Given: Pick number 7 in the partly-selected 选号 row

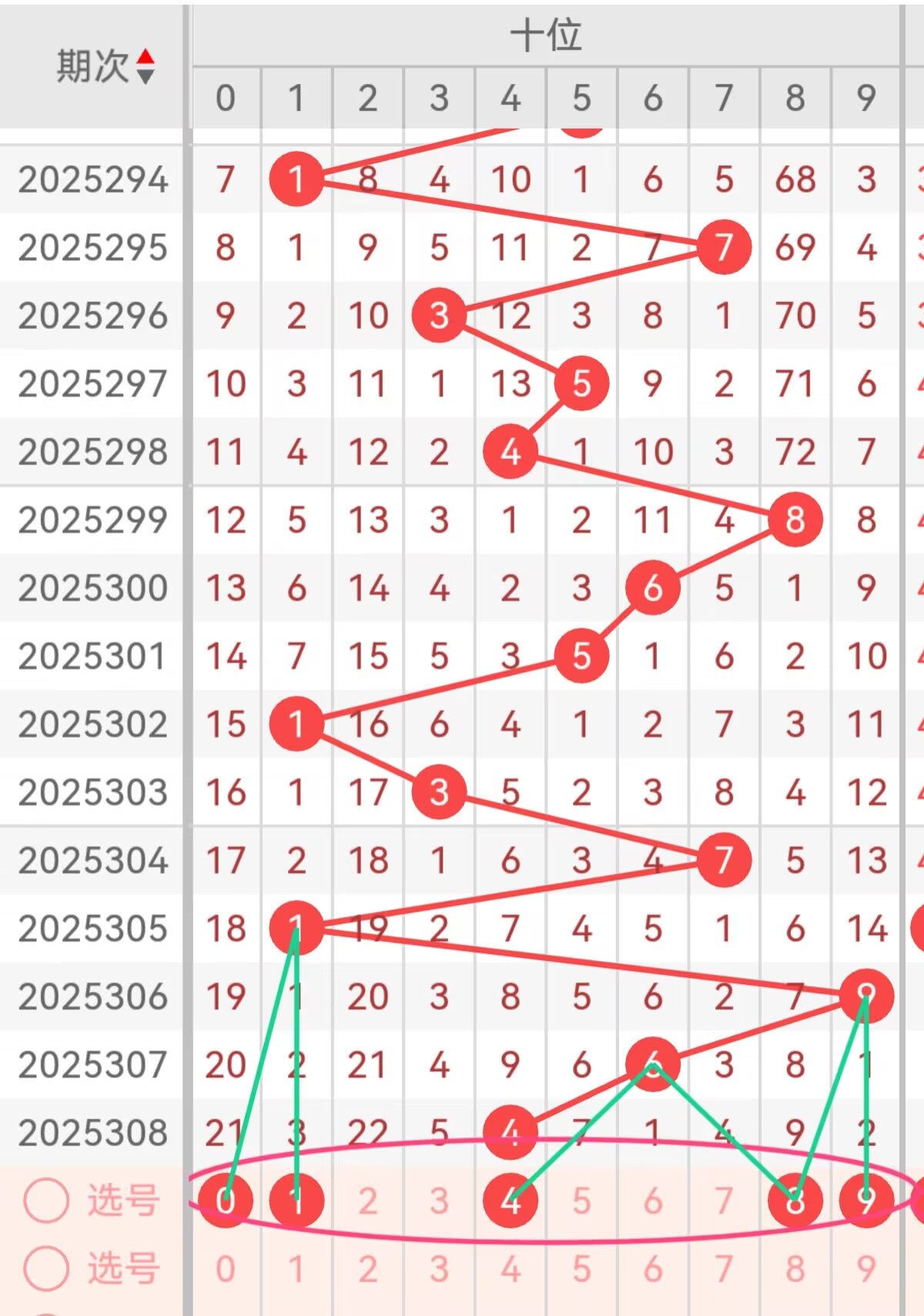Looking at the screenshot, I should (724, 1200).
